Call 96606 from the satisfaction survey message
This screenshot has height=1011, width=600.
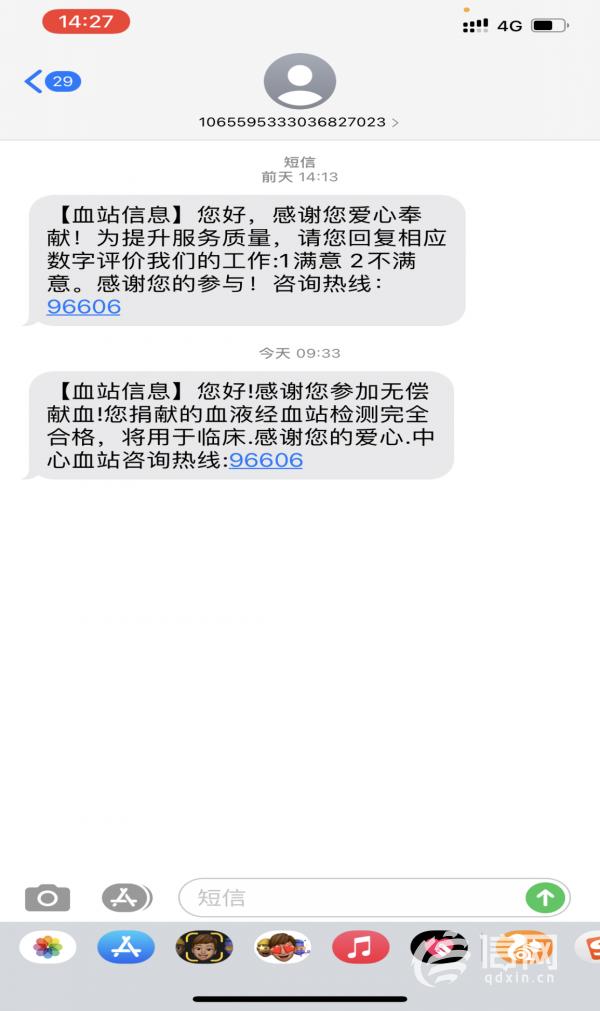click(x=84, y=307)
